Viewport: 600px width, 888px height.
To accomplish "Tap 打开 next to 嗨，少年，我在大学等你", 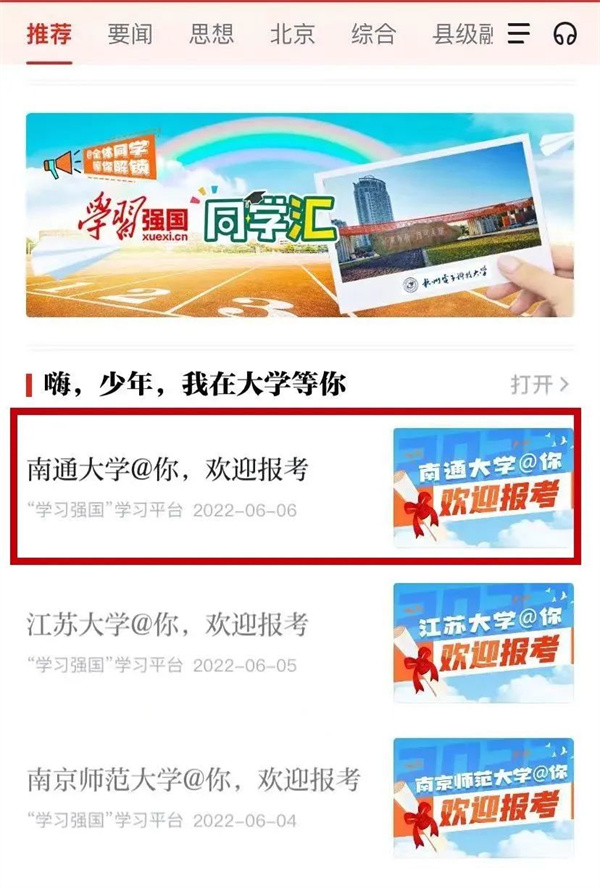I will (539, 384).
